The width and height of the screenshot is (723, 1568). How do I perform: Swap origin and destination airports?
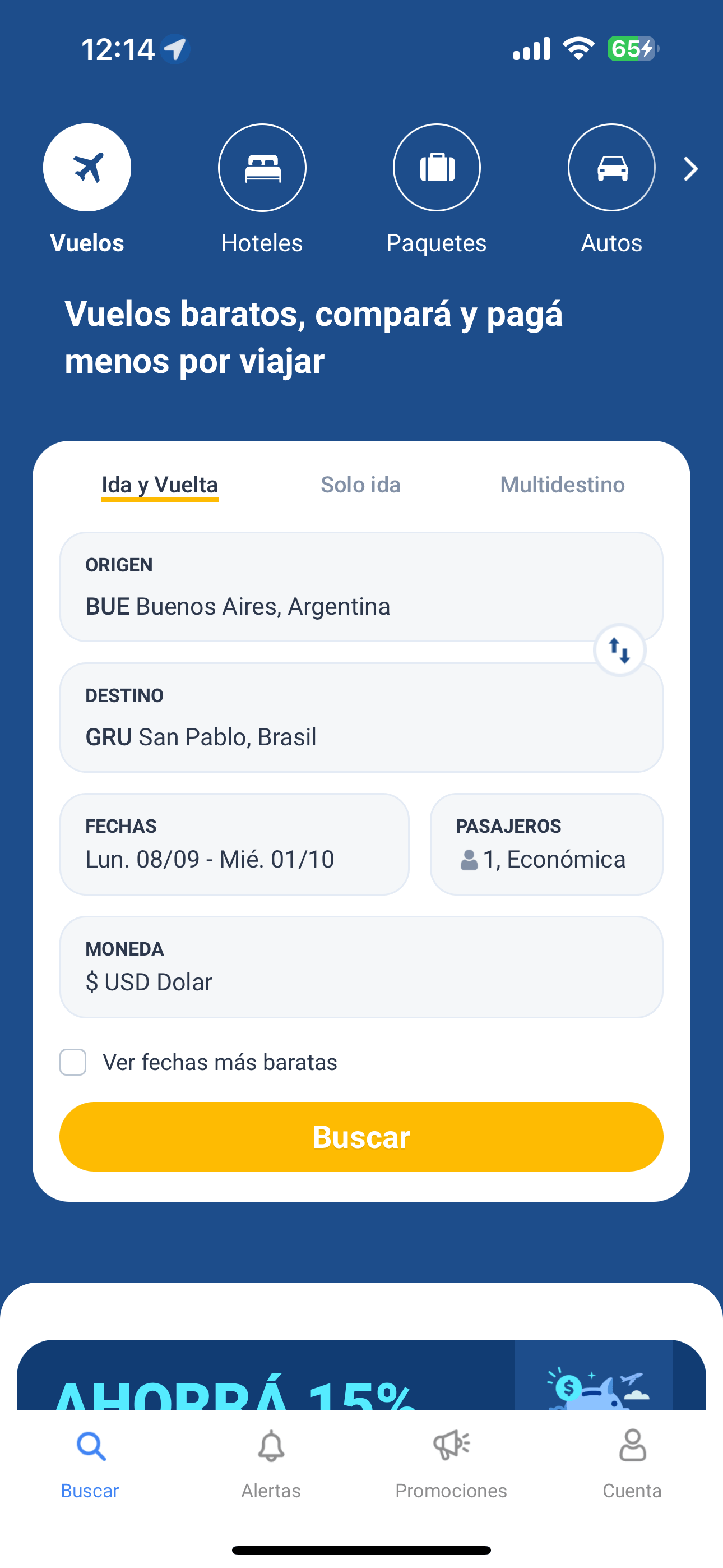coord(619,650)
